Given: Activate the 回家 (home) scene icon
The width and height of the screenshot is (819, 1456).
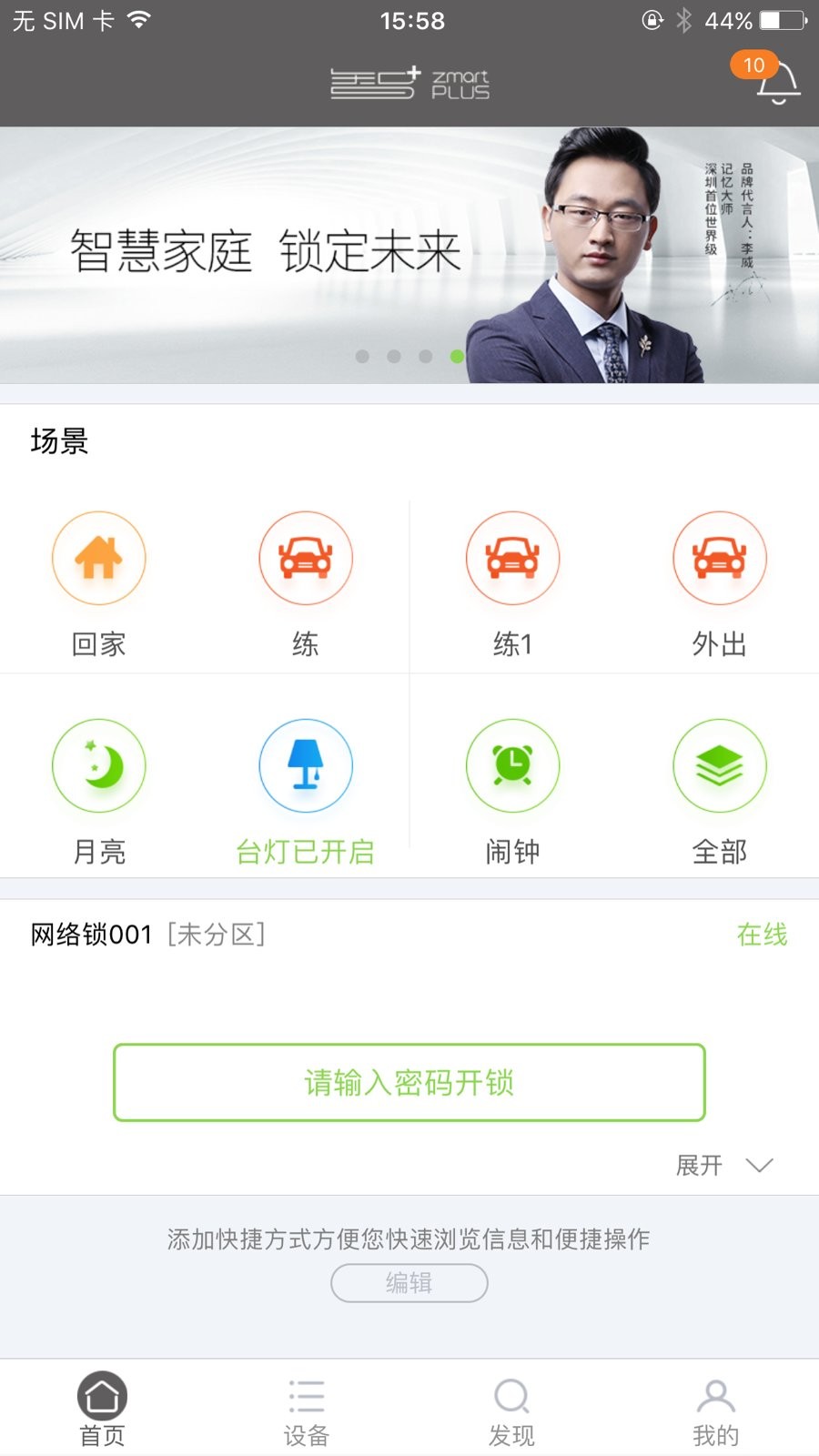Looking at the screenshot, I should 99,558.
